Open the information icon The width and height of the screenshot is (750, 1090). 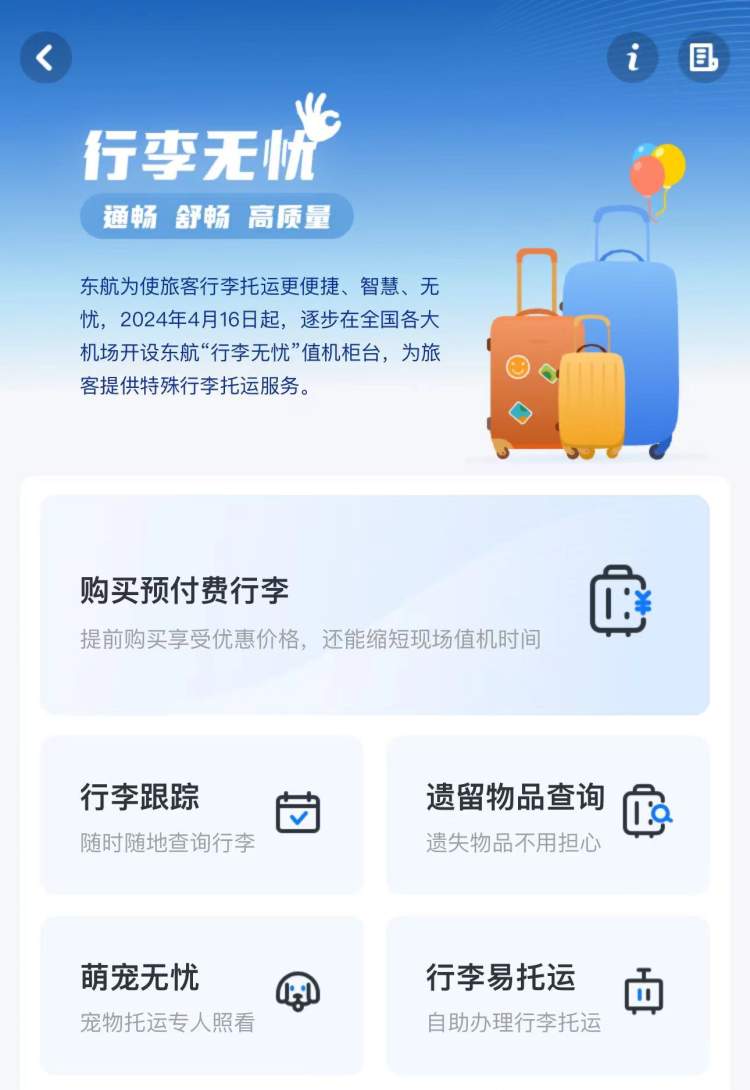[632, 57]
